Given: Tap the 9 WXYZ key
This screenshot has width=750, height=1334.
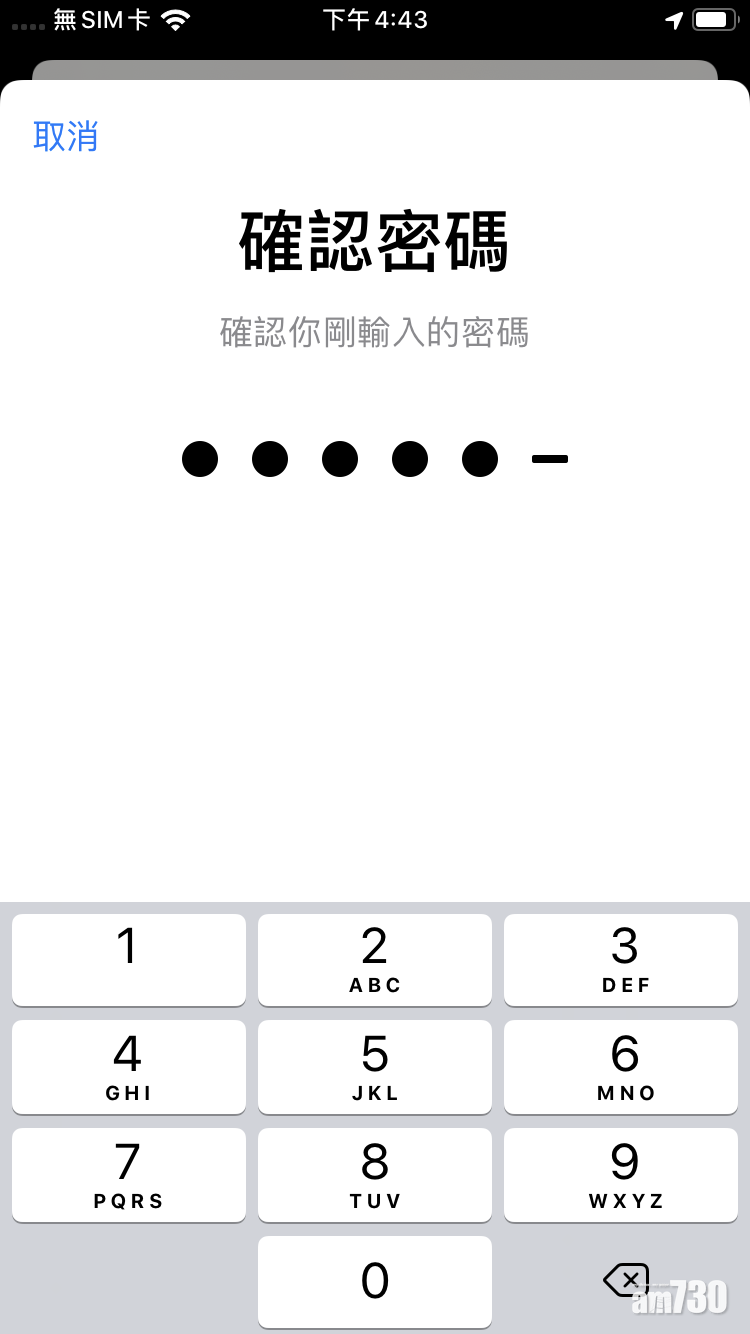Looking at the screenshot, I should click(x=621, y=1174).
